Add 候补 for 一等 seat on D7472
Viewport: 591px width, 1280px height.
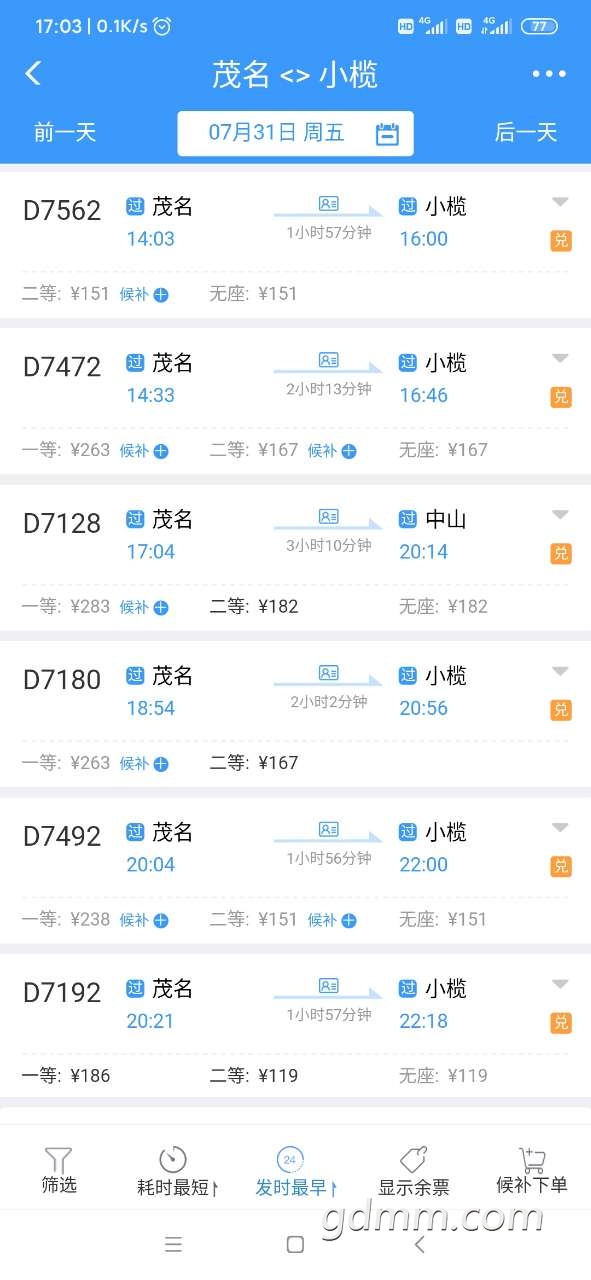pos(144,451)
